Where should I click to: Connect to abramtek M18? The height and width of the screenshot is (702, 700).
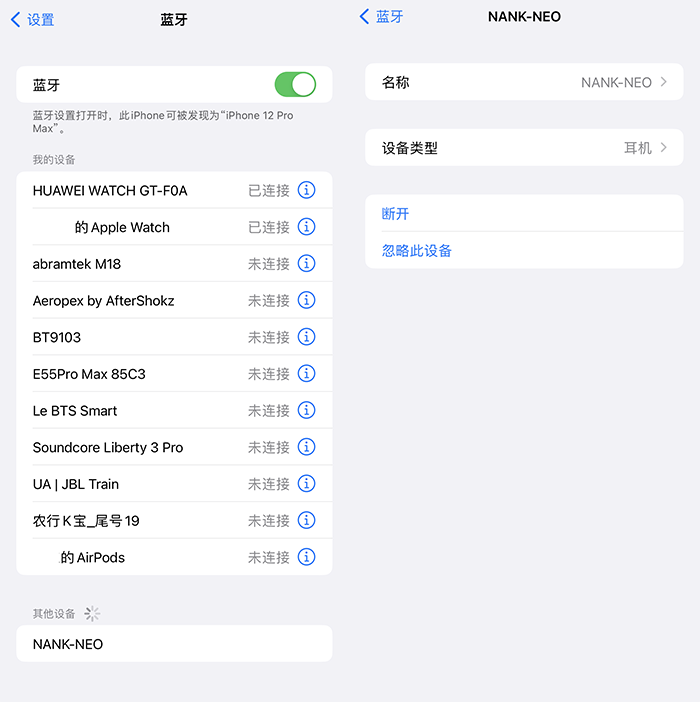pos(140,264)
